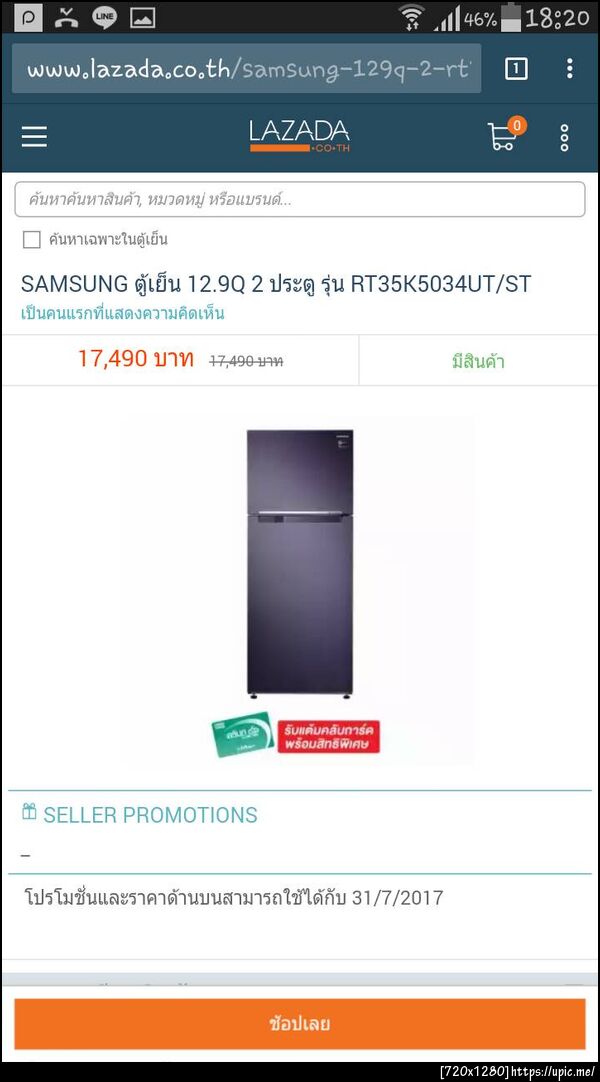600x1082 pixels.
Task: Open the browser overflow menu
Action: pos(569,69)
